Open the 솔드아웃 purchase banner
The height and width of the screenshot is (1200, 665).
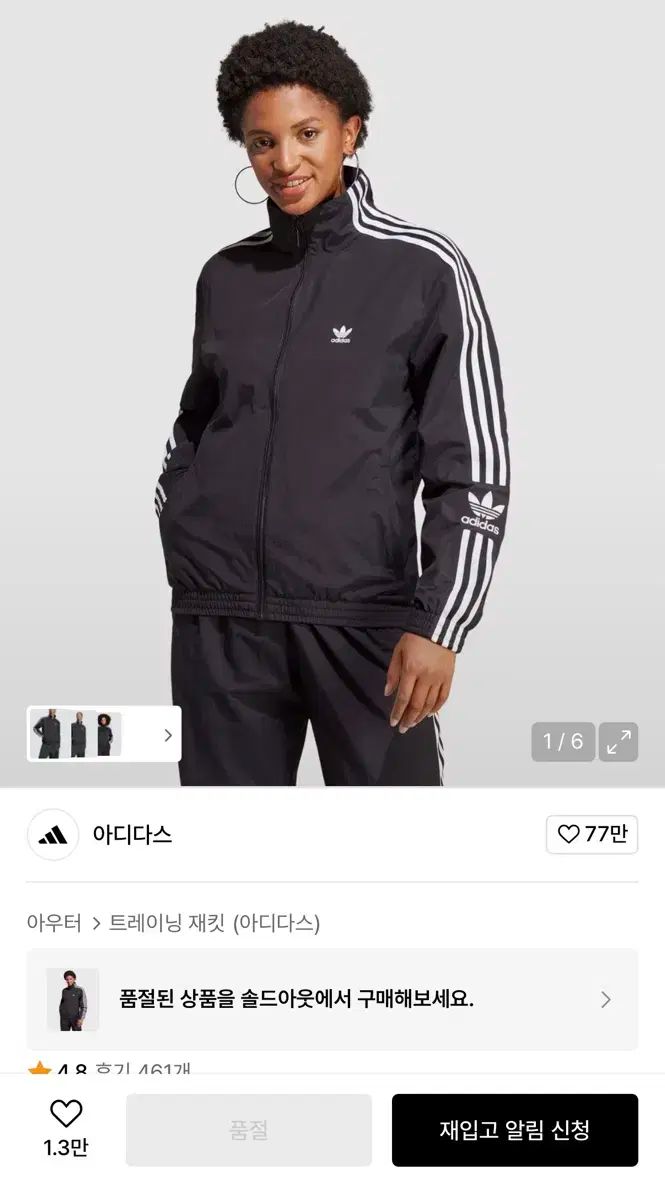332,999
